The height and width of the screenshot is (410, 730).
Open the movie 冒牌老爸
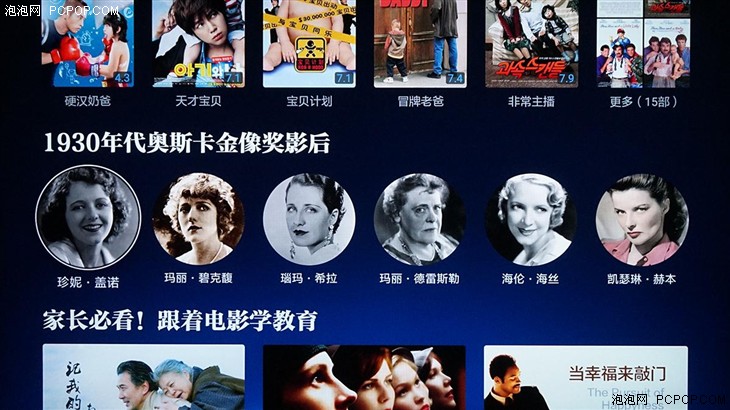(x=420, y=43)
